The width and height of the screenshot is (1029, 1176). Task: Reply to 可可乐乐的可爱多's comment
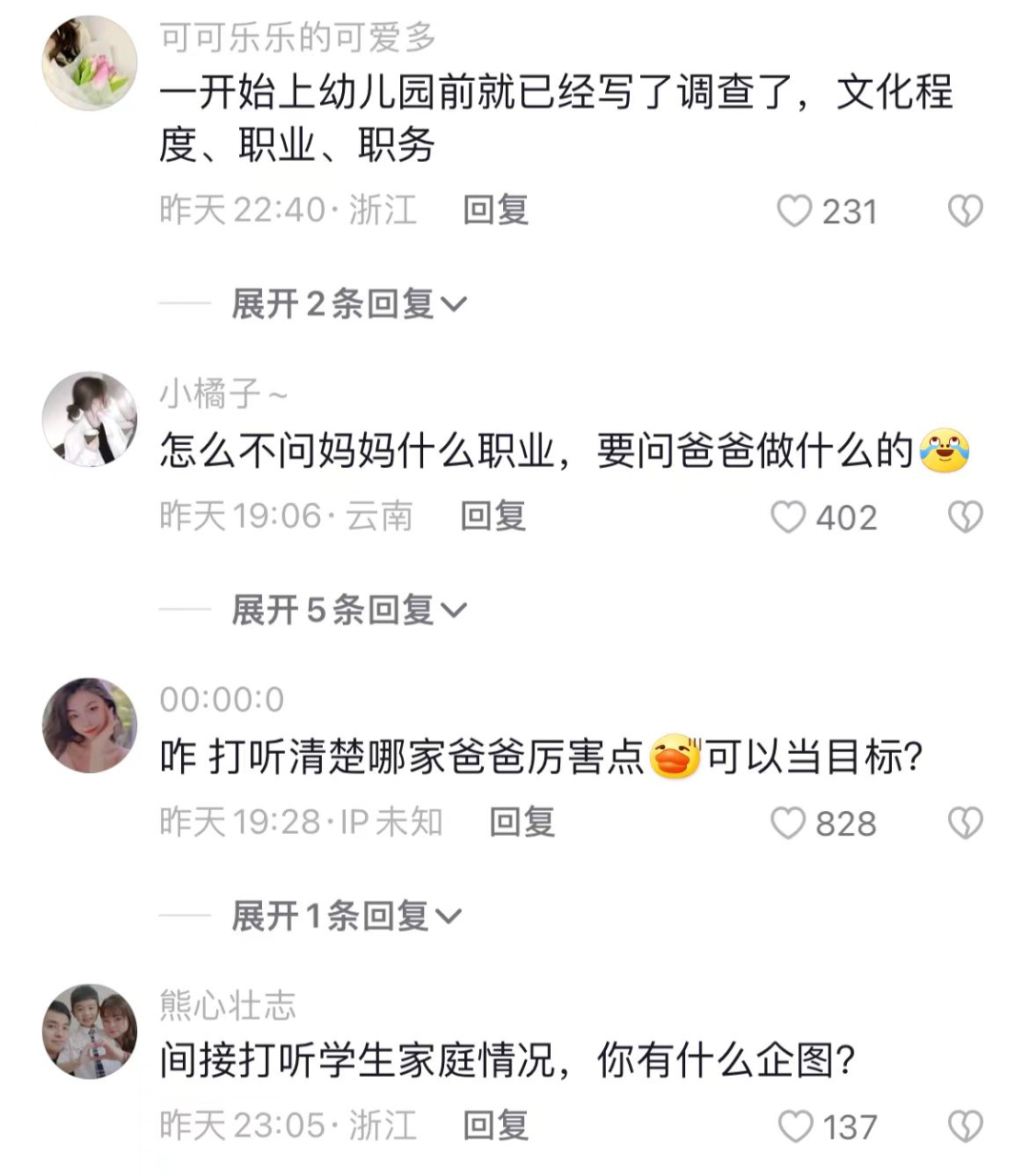[497, 212]
